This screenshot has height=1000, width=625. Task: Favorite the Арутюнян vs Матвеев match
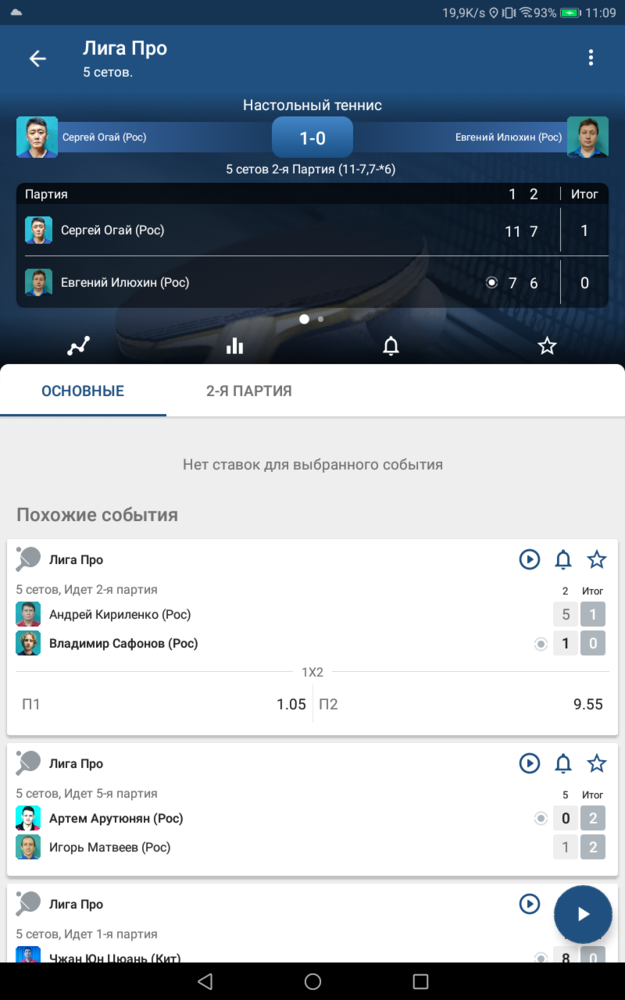[596, 763]
